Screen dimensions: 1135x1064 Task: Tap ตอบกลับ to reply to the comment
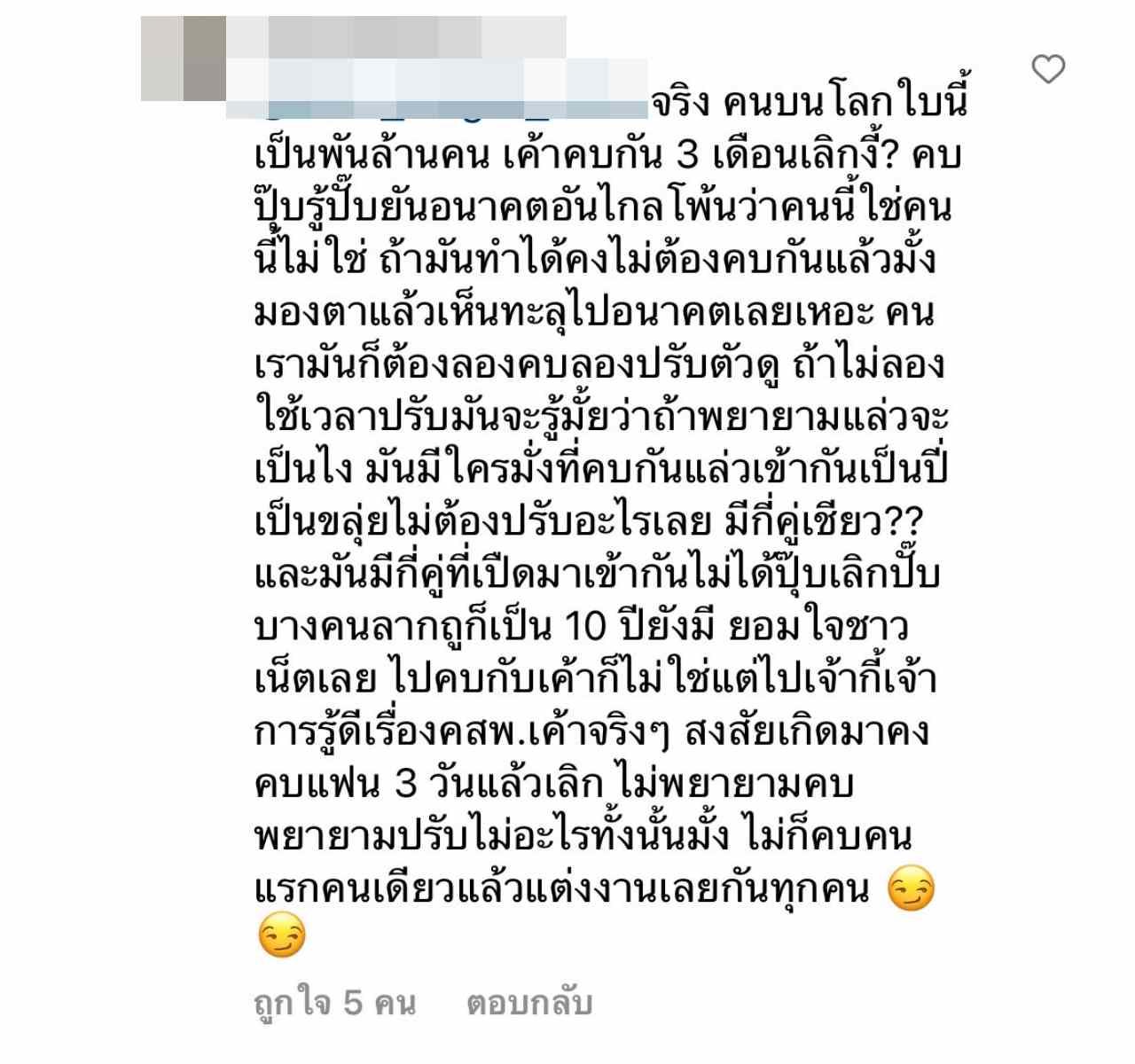(529, 1003)
